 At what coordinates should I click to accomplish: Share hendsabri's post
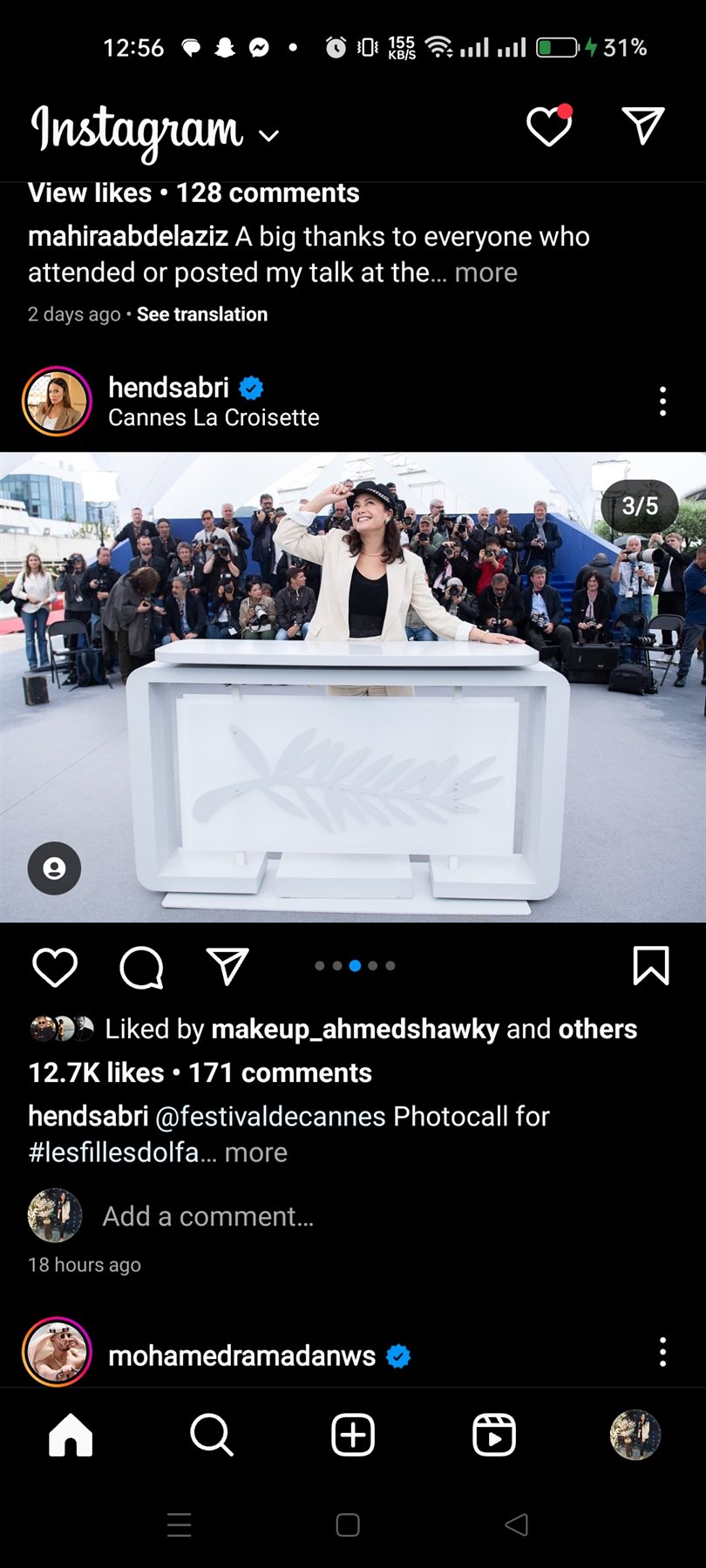[227, 967]
